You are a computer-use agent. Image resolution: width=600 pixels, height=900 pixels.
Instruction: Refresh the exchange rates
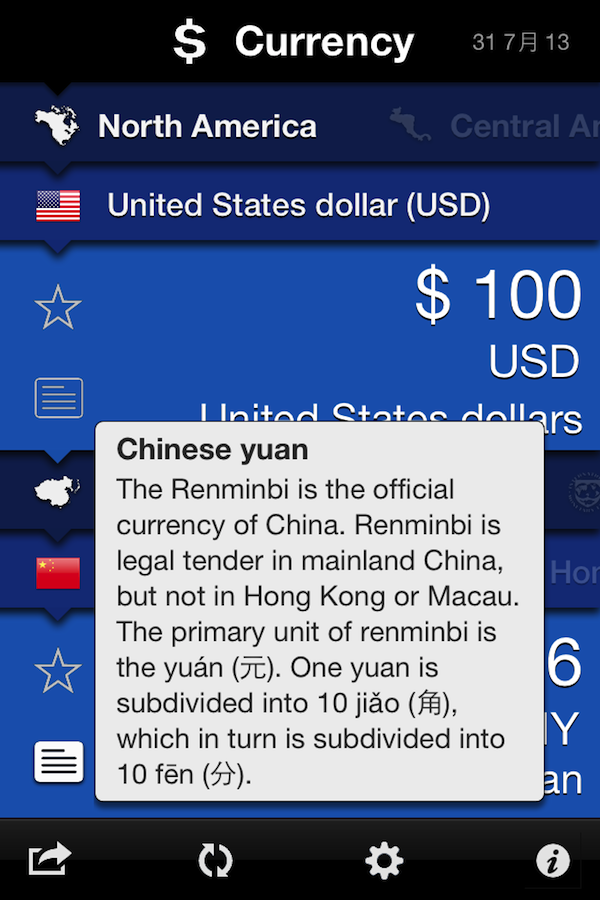point(215,860)
